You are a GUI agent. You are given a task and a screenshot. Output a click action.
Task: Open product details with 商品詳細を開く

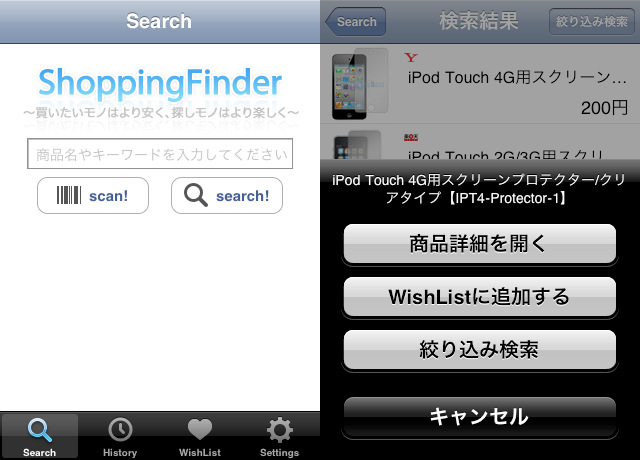click(479, 244)
